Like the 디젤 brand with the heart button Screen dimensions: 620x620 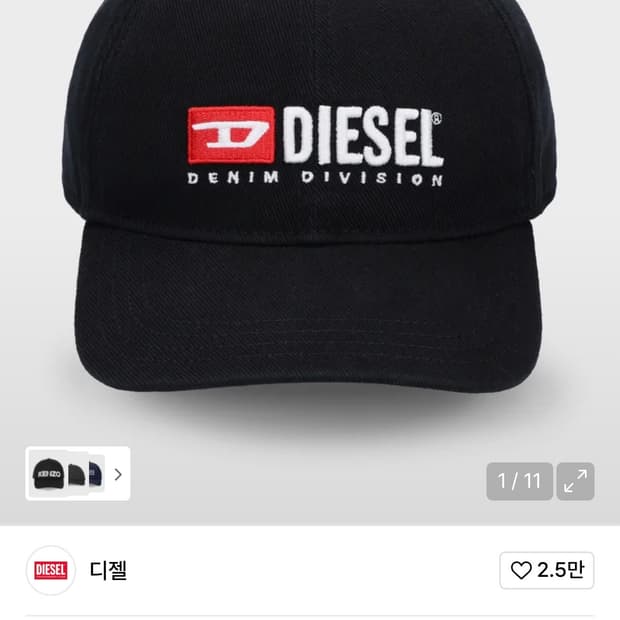547,570
